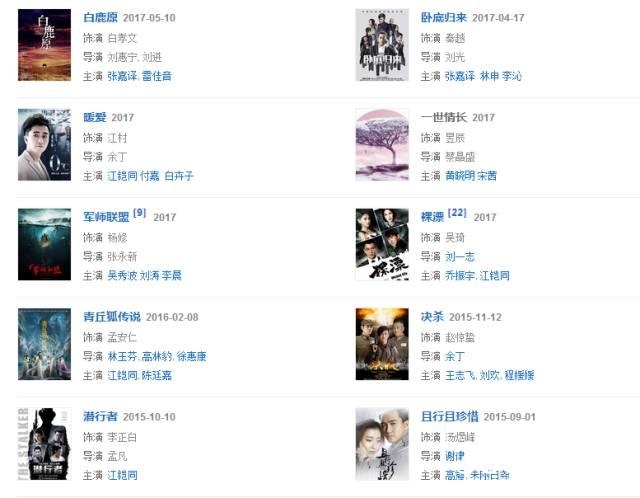Open actress 宋茜's page under 一世情长

487,175
